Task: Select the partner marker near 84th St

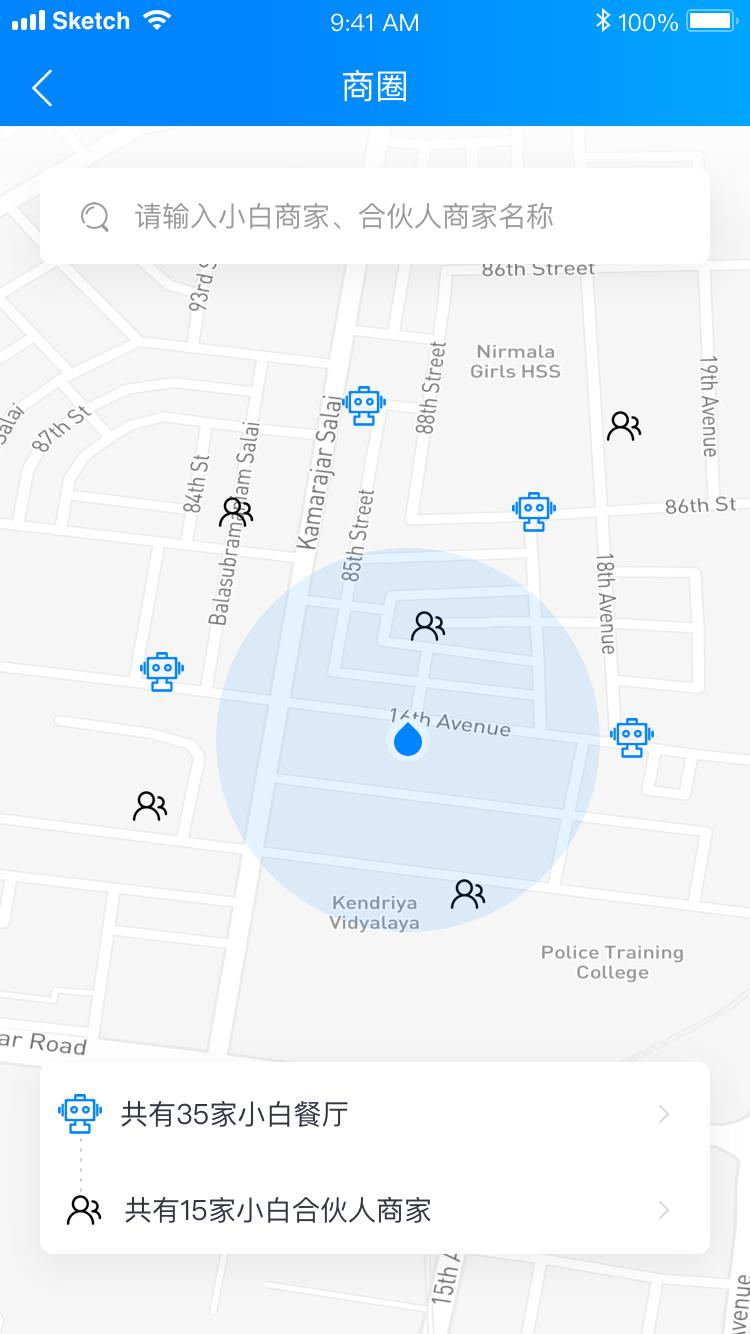Action: (x=236, y=512)
